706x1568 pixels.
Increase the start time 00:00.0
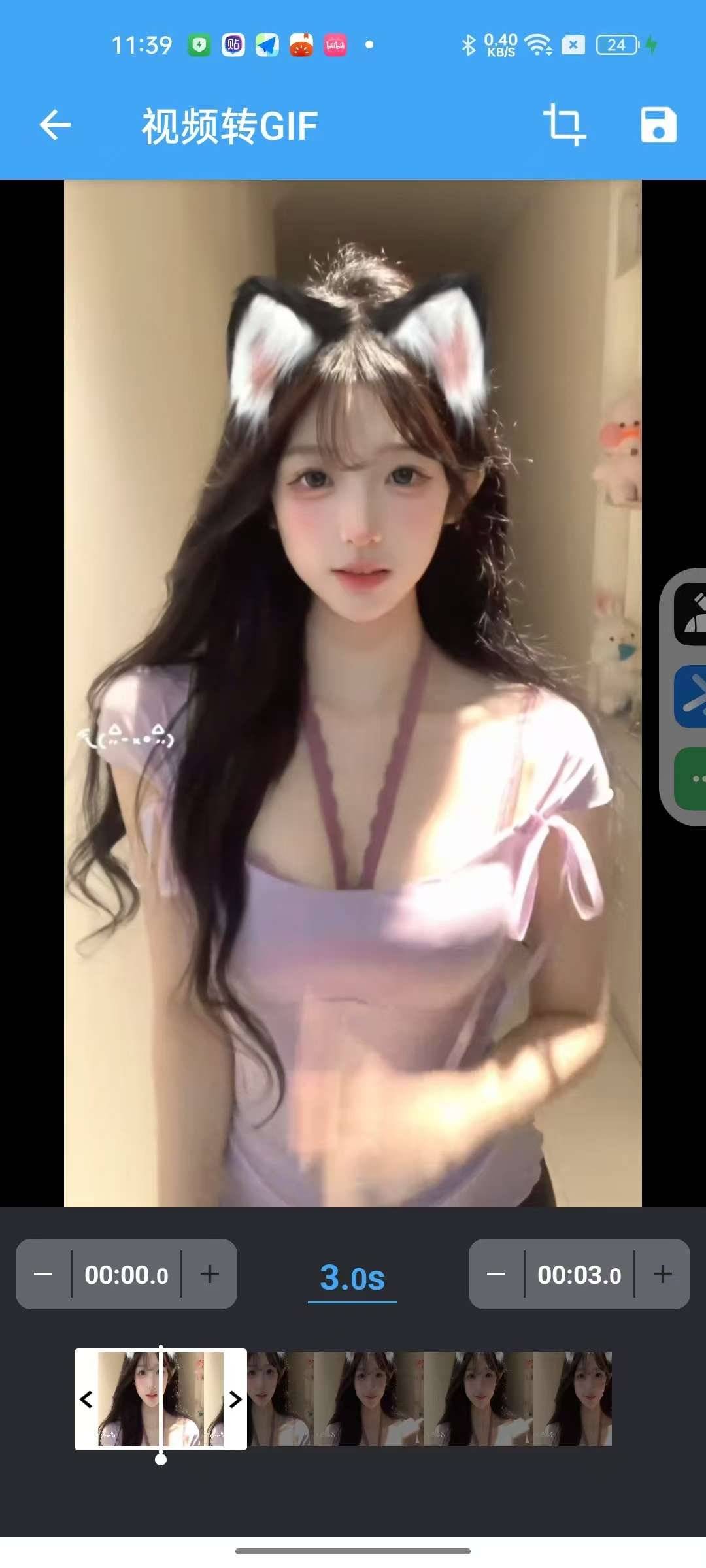[x=209, y=1274]
